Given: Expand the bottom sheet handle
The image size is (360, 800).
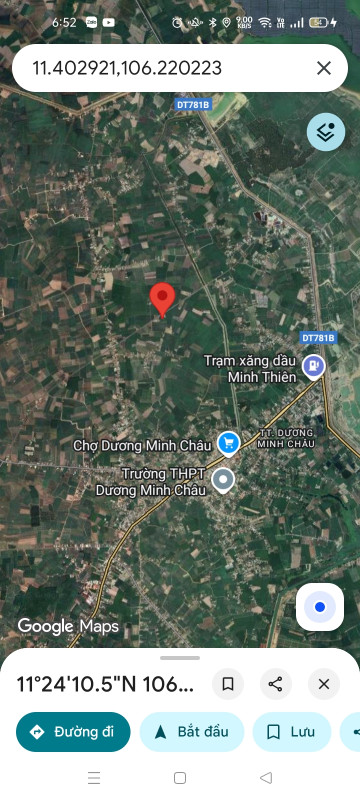Looking at the screenshot, I should pos(180,658).
